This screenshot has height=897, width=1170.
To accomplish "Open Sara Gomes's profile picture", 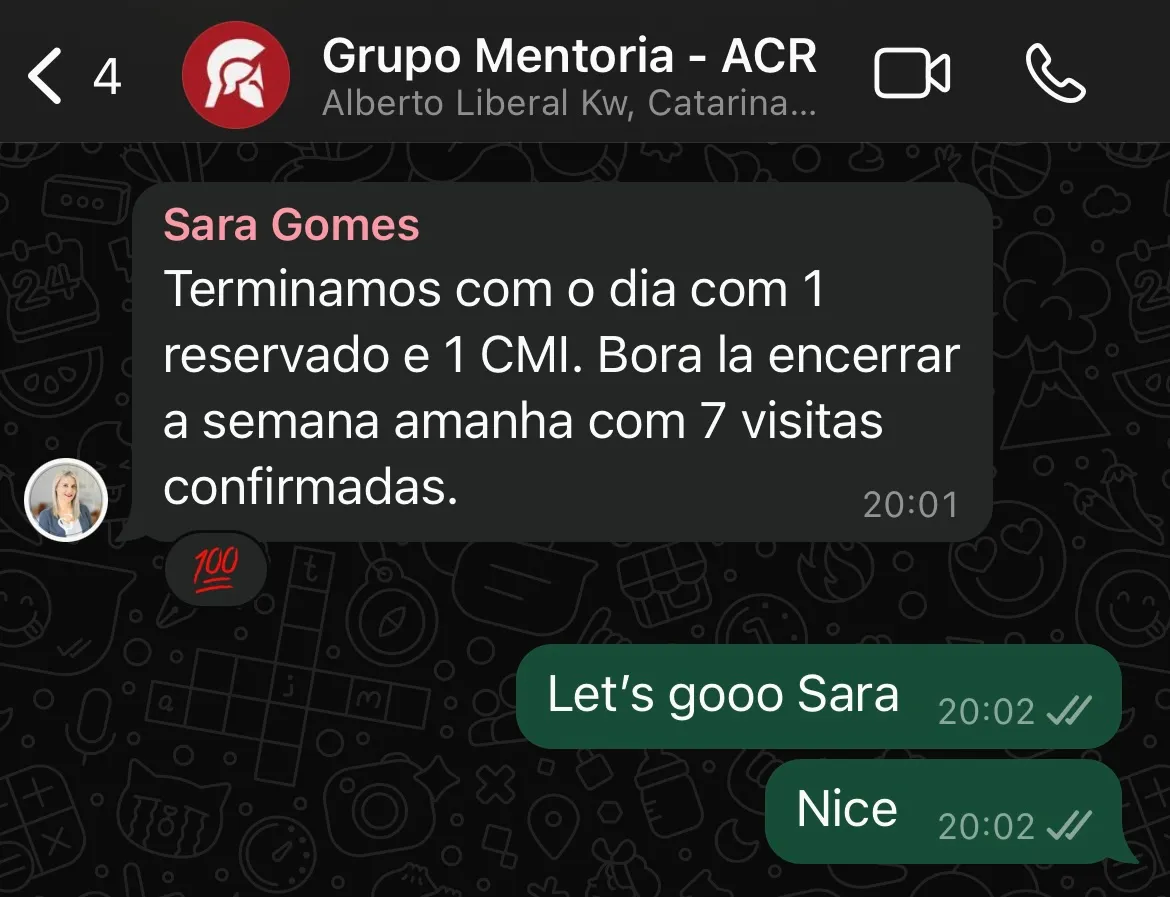I will click(66, 500).
